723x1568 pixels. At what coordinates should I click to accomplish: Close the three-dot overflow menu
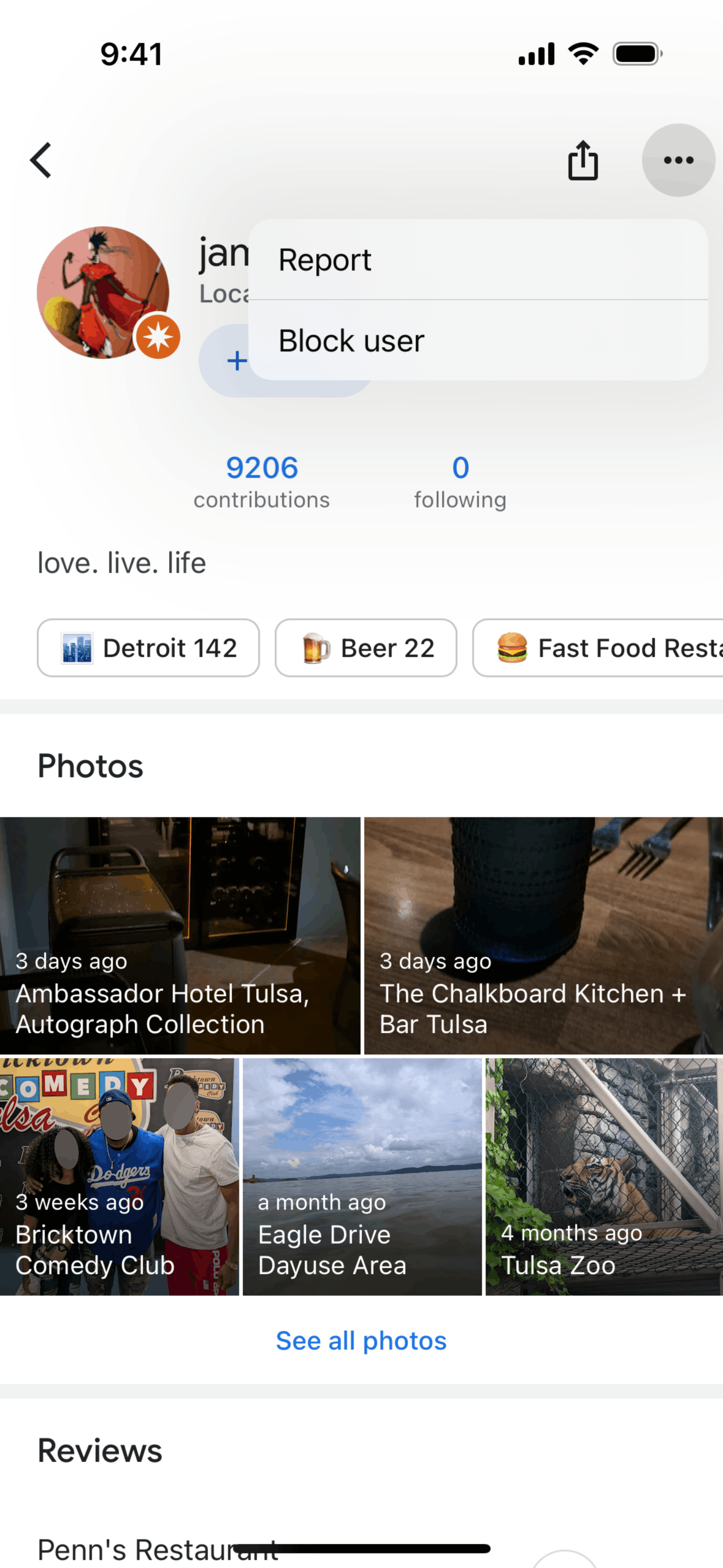point(678,161)
